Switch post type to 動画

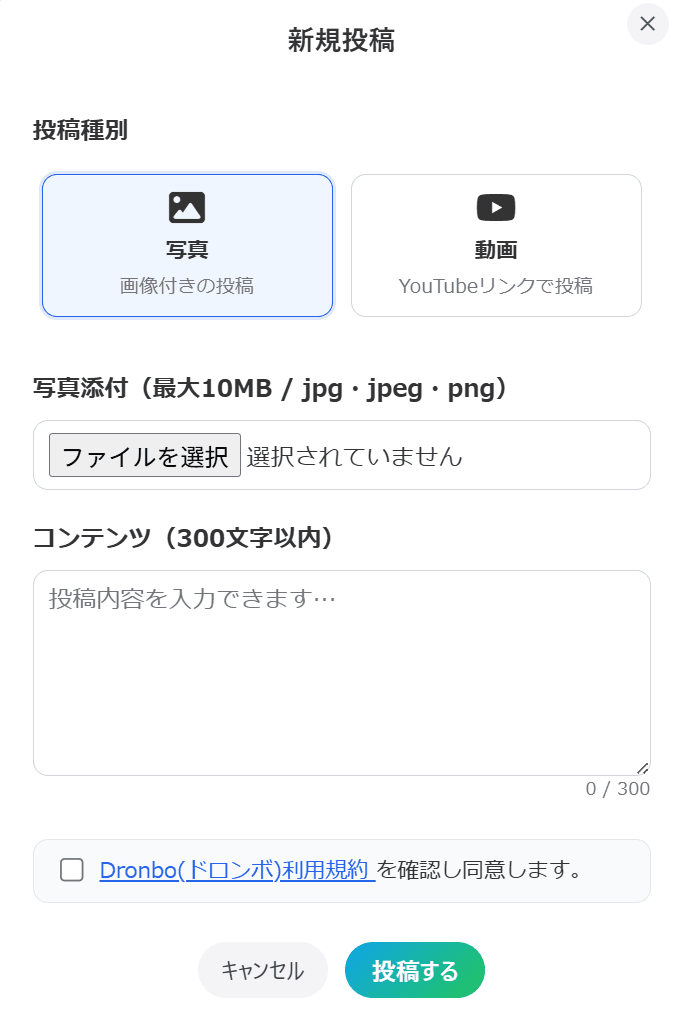pos(496,245)
